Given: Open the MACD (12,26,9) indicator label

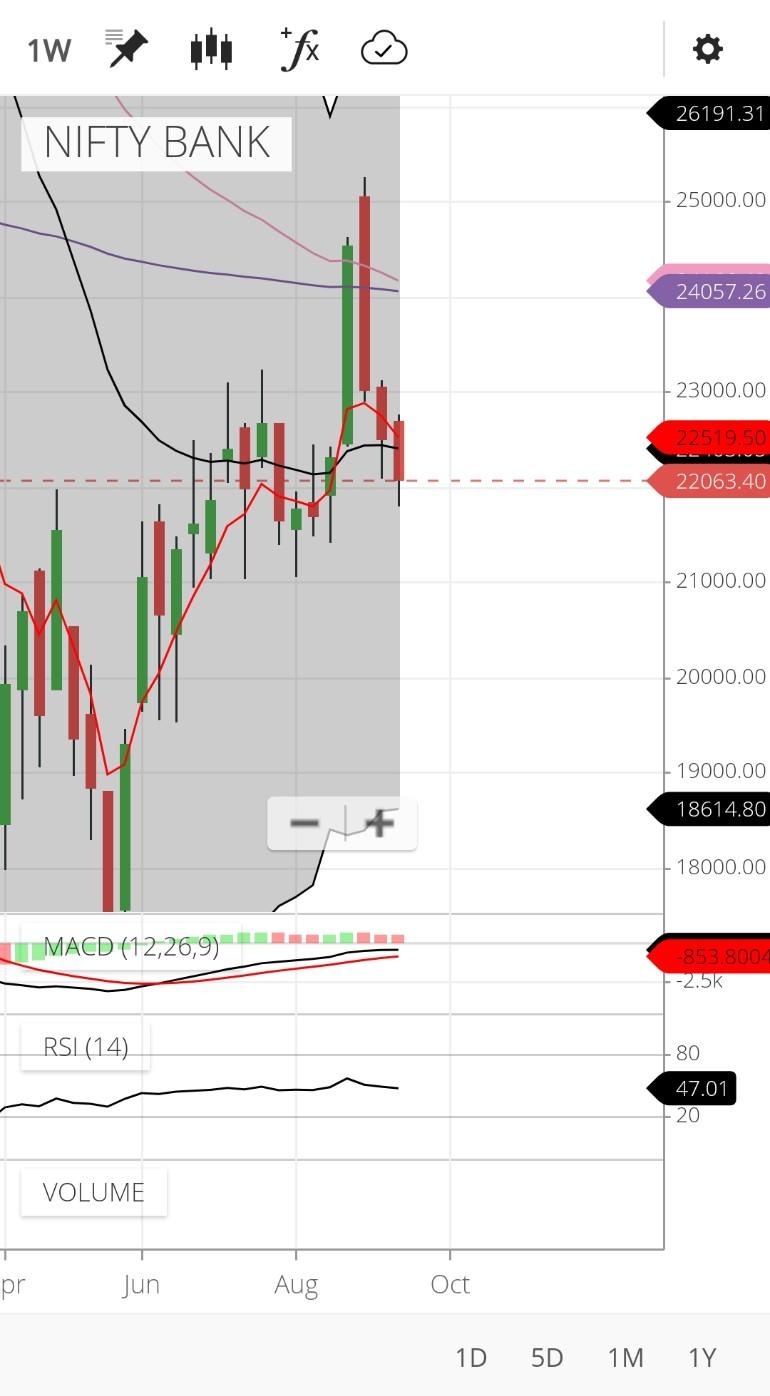Looking at the screenshot, I should pyautogui.click(x=130, y=946).
